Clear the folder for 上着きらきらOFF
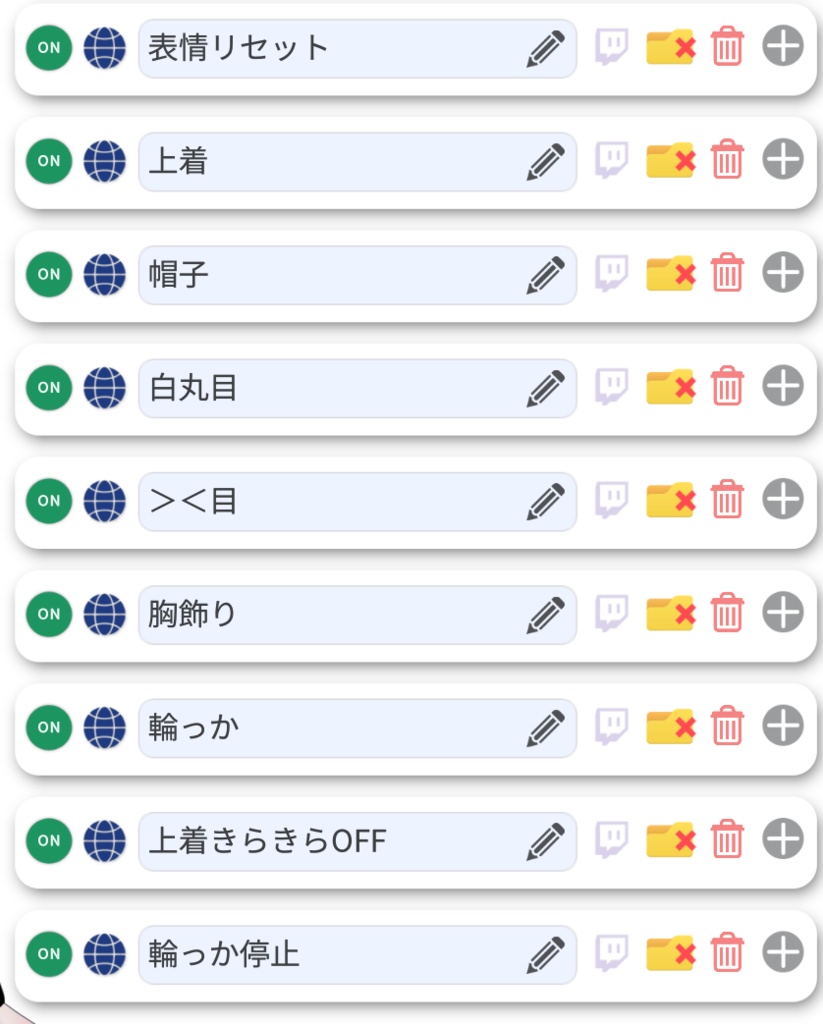The height and width of the screenshot is (1024, 823). click(670, 841)
